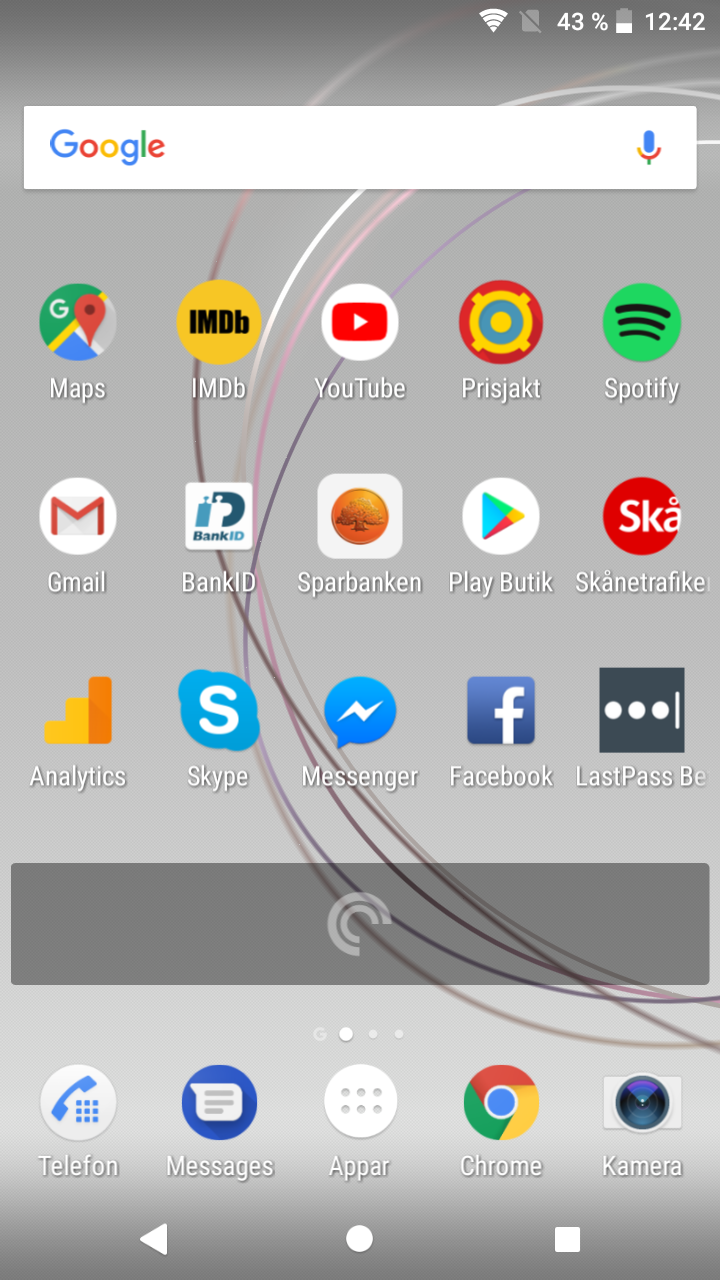Image resolution: width=720 pixels, height=1280 pixels.
Task: Open the Sparbanken app
Action: [360, 516]
